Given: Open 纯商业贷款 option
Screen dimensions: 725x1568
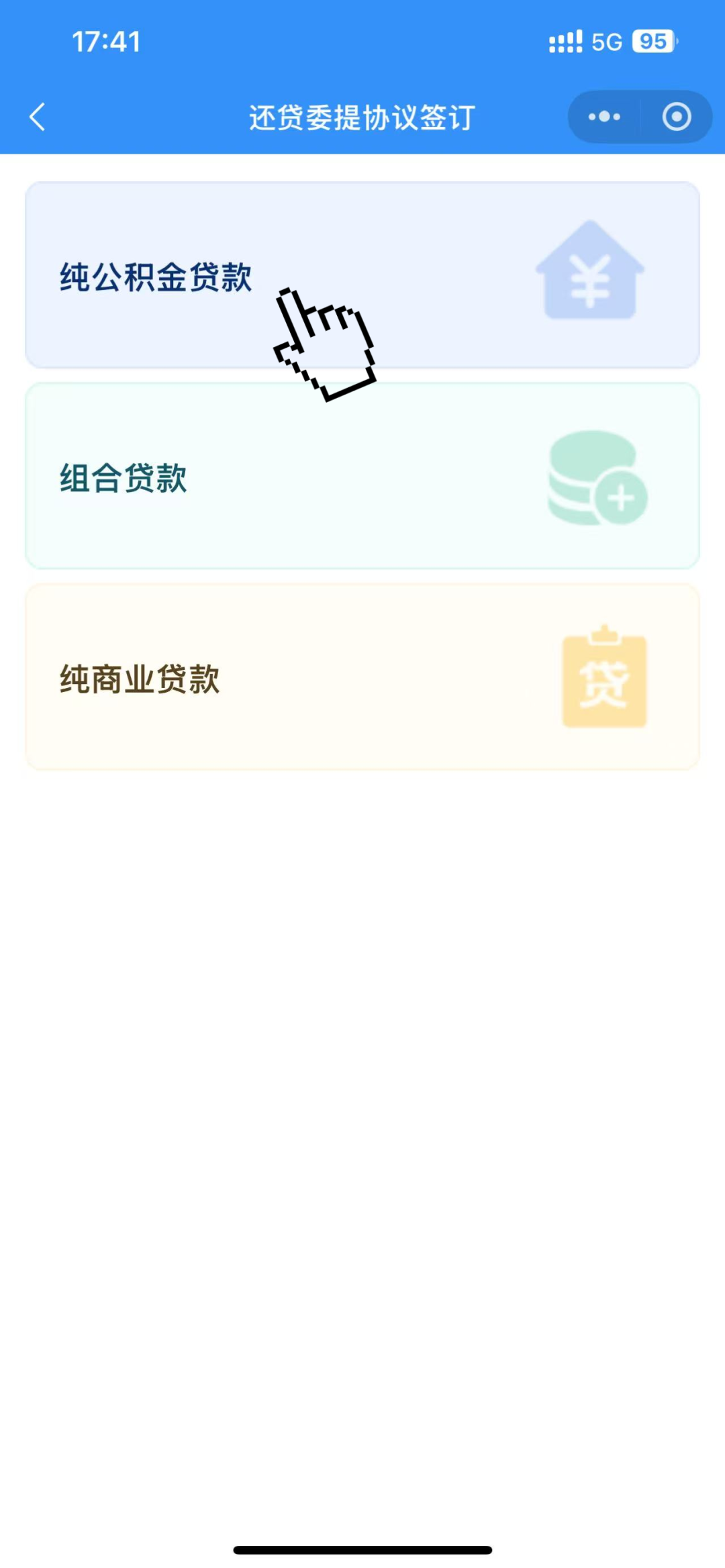Looking at the screenshot, I should [362, 678].
